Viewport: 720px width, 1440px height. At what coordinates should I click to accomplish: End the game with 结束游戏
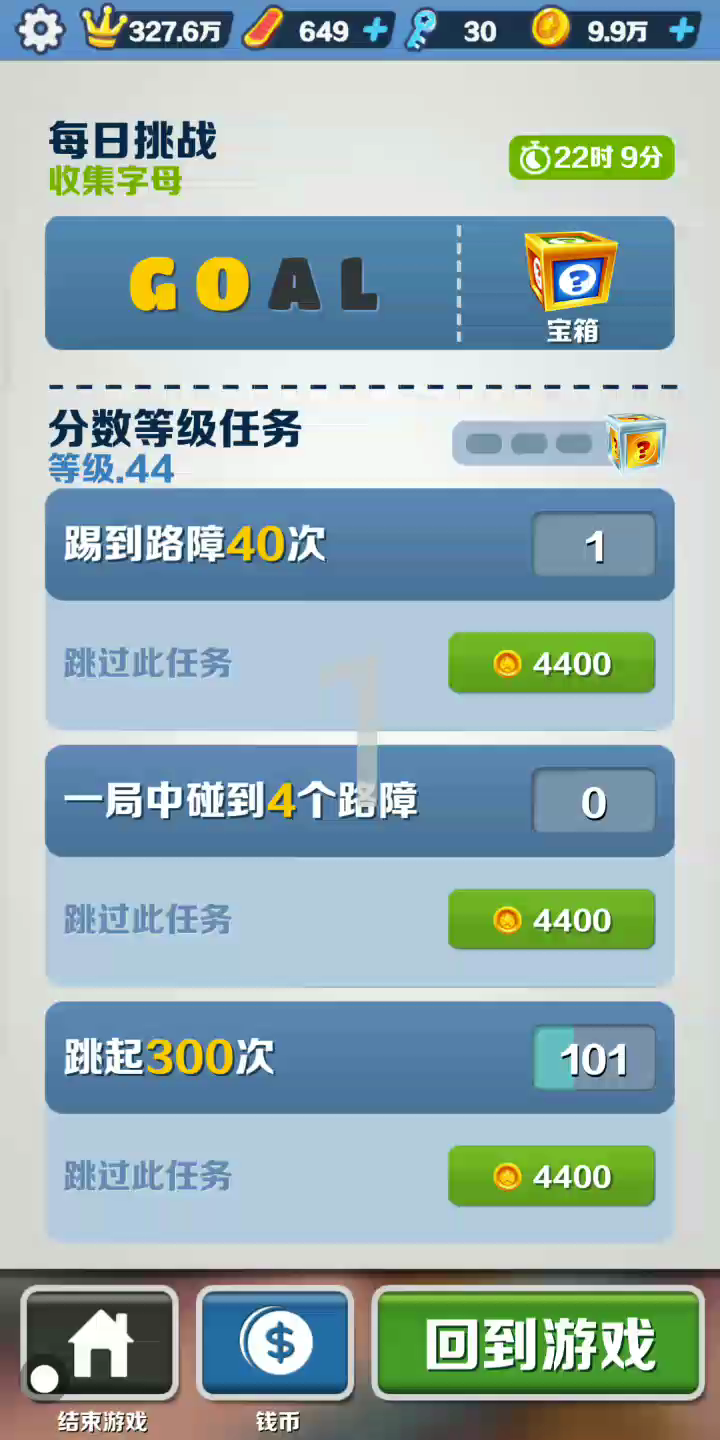(x=100, y=1345)
